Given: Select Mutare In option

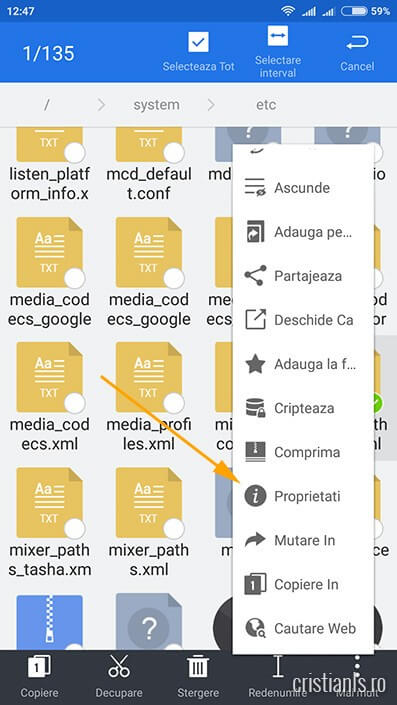Looking at the screenshot, I should click(x=303, y=540).
